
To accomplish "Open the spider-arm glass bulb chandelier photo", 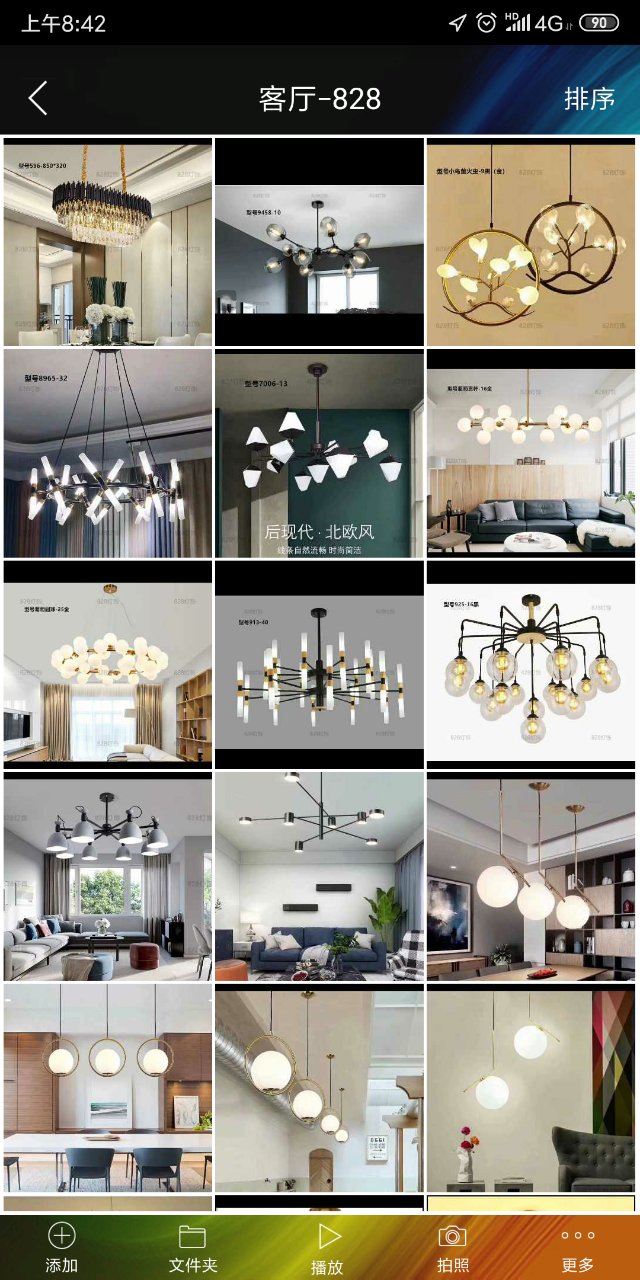I will point(531,664).
